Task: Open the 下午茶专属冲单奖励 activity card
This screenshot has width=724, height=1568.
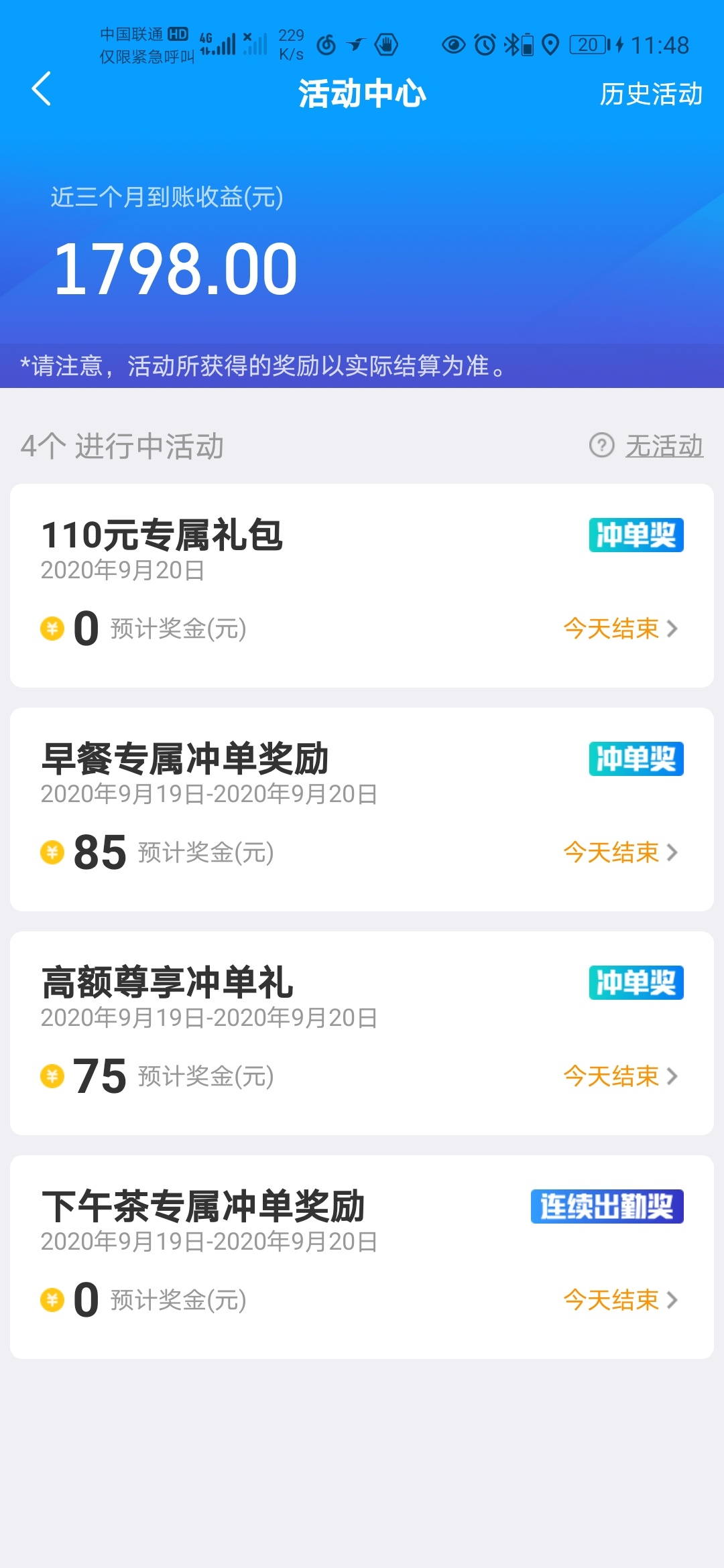Action: [x=362, y=1257]
